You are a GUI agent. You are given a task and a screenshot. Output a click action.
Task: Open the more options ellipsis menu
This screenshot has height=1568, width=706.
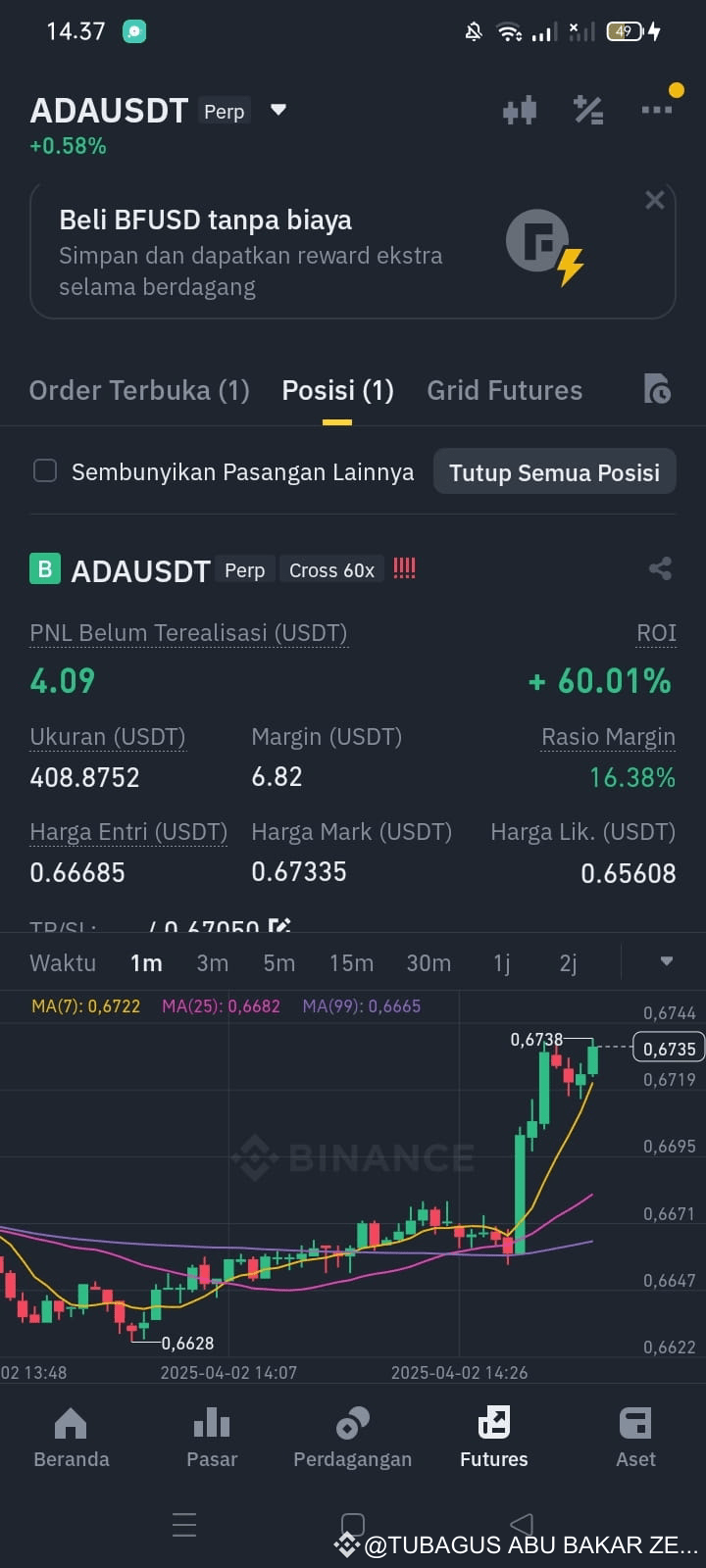pos(656,110)
